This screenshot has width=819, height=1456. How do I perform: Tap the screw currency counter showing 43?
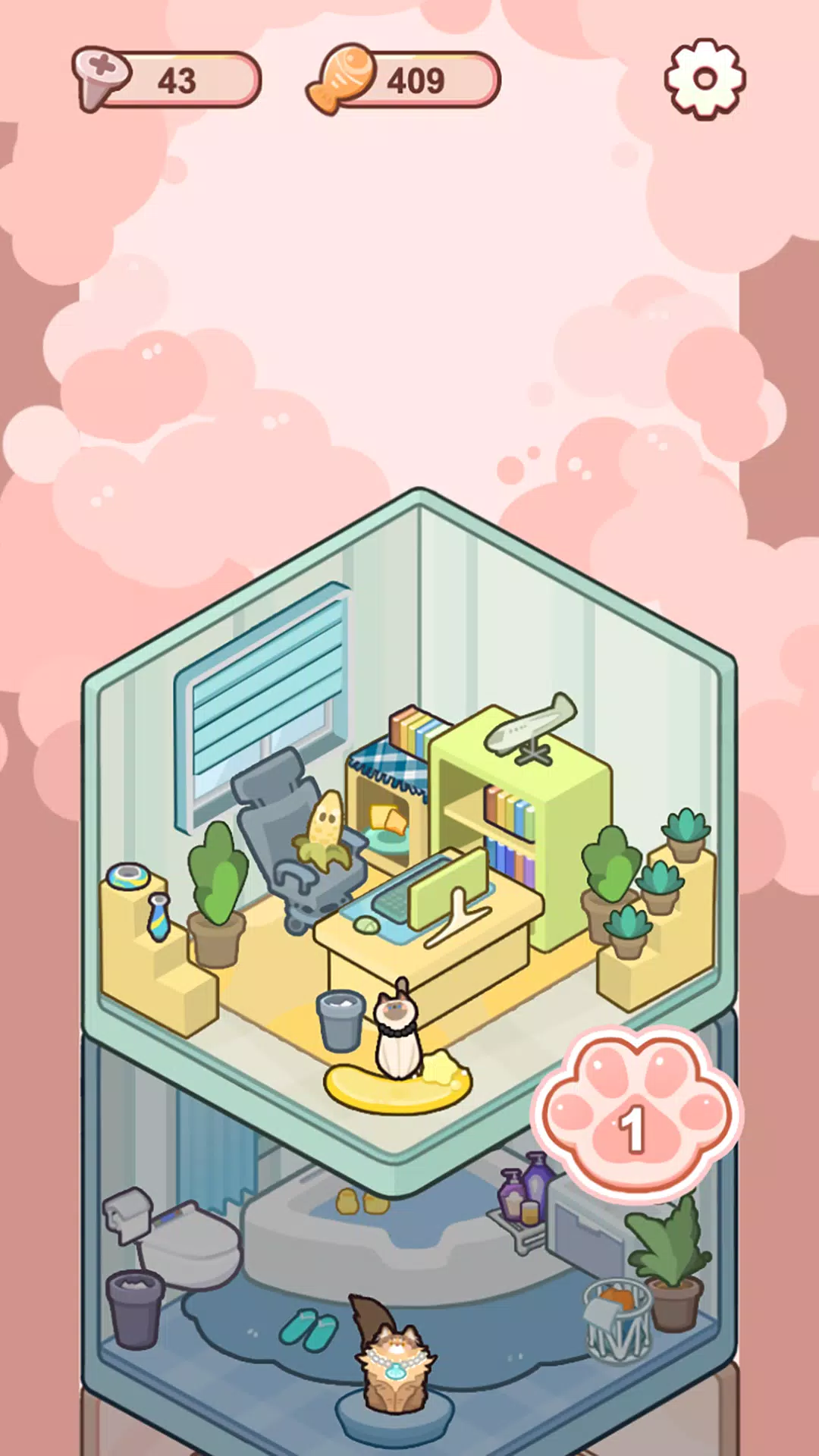(x=168, y=80)
